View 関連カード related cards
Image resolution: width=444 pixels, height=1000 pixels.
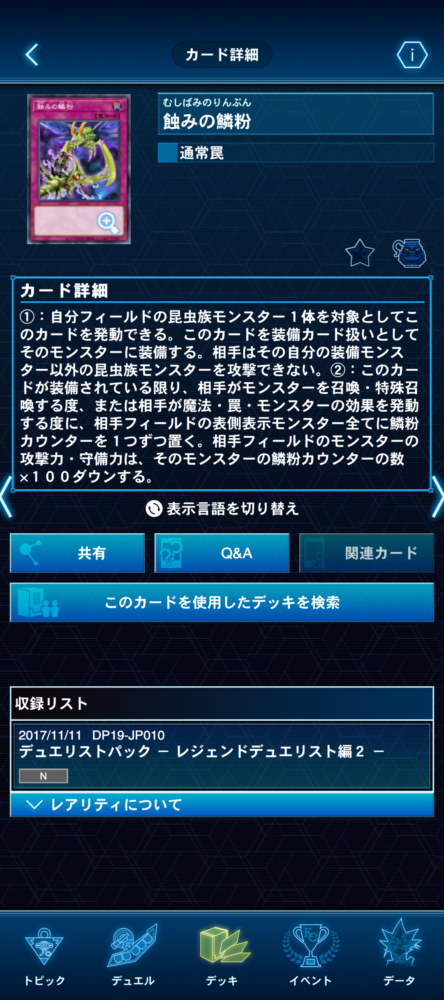366,553
